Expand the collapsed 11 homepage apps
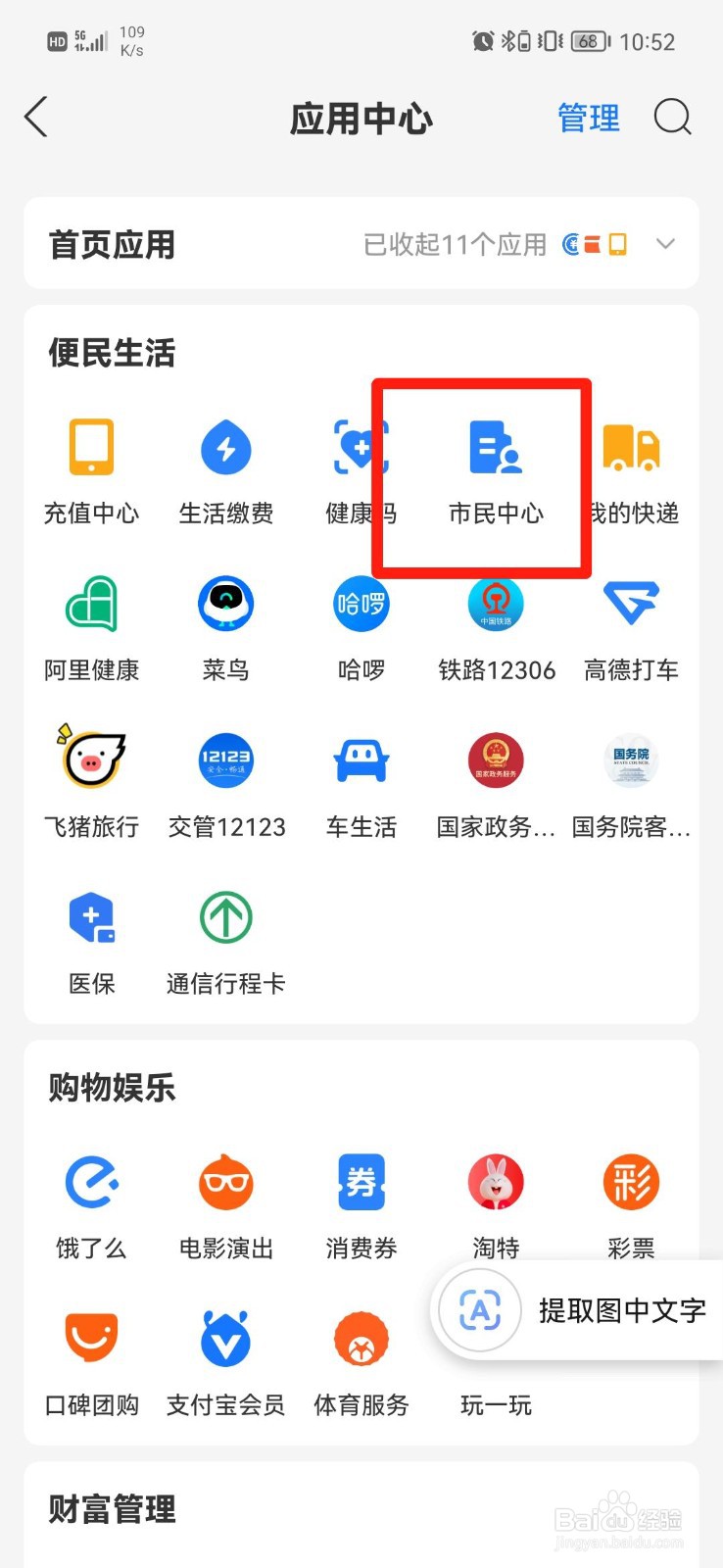 tap(665, 244)
